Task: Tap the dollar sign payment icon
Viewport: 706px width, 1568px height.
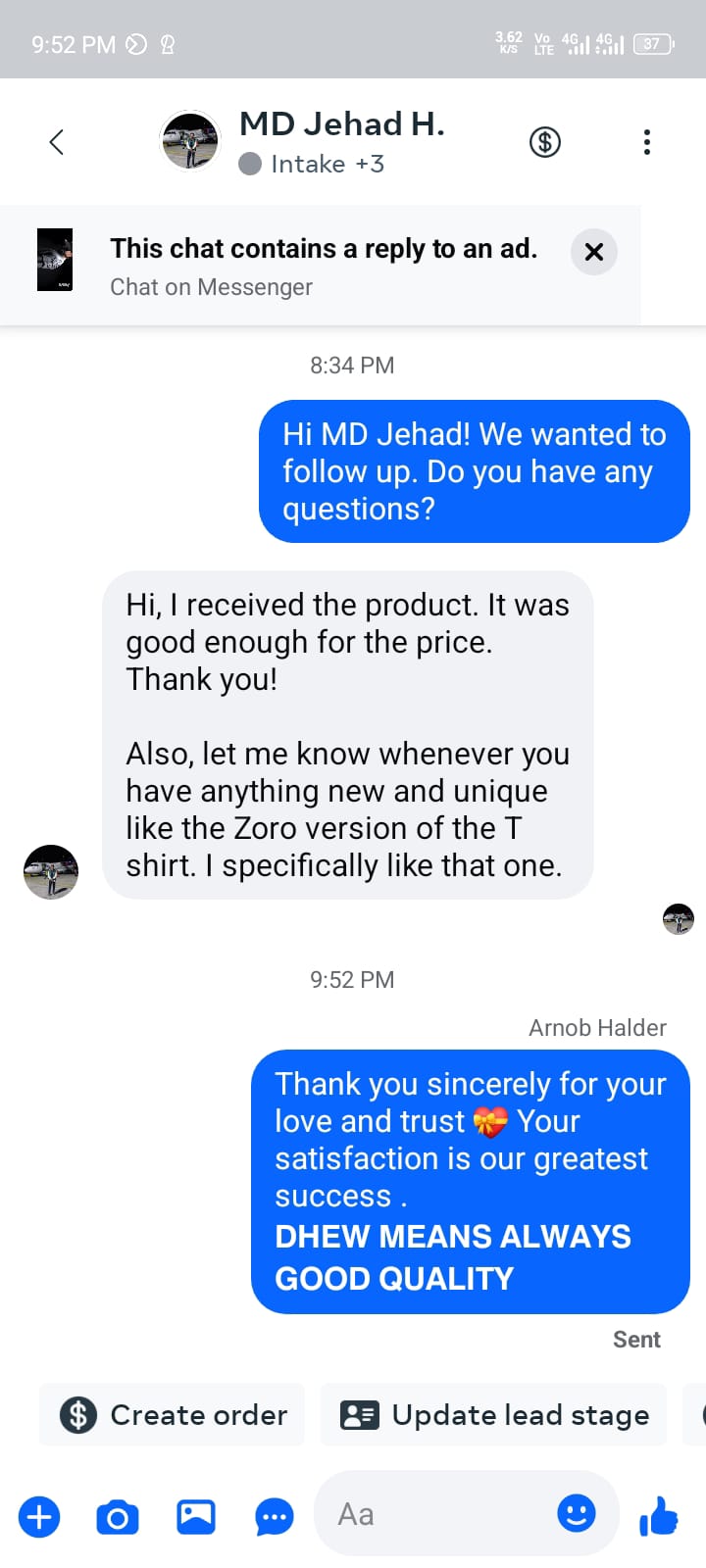Action: pos(545,142)
